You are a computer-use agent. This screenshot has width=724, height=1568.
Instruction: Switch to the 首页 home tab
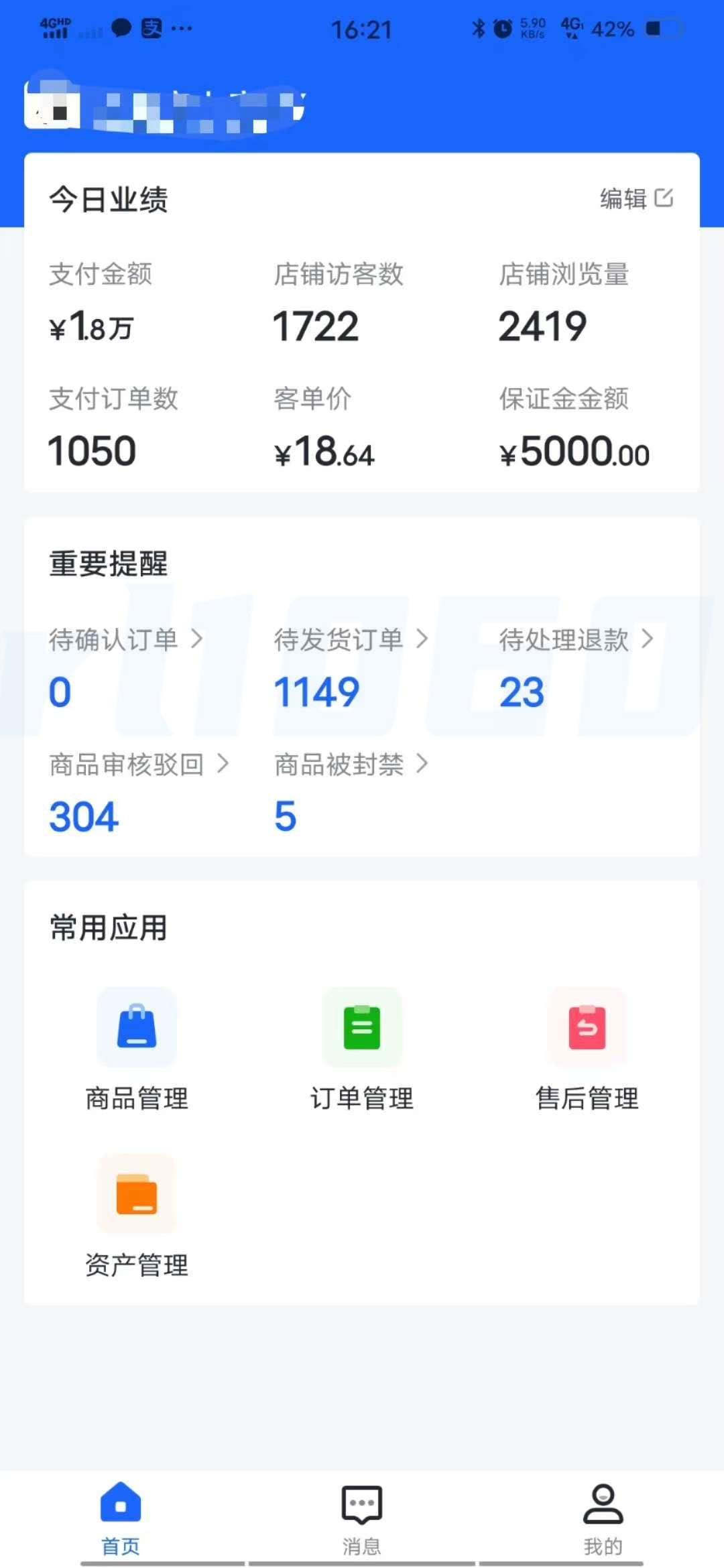(x=121, y=1518)
